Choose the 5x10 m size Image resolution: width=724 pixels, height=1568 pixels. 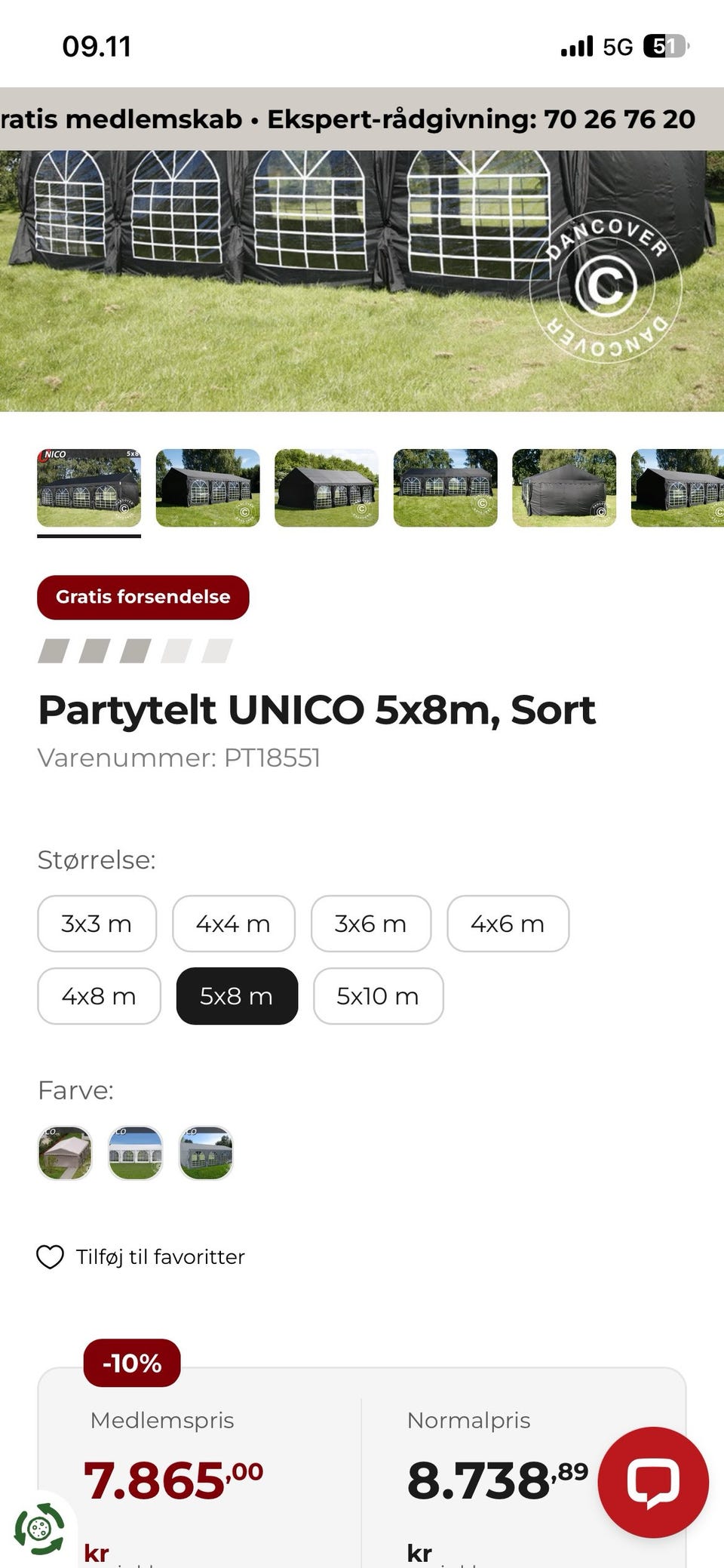[x=378, y=996]
